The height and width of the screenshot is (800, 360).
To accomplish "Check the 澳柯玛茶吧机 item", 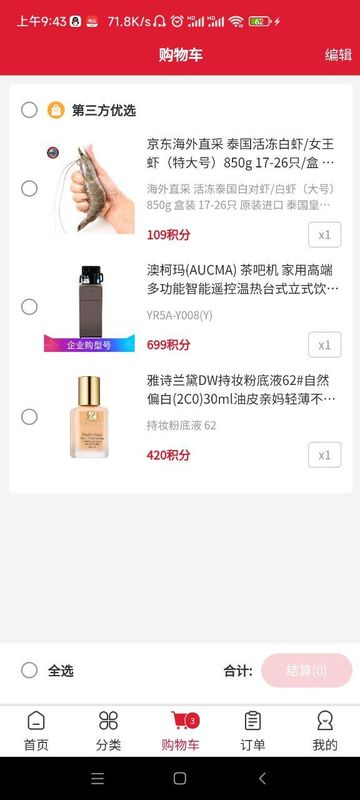I will point(29,307).
